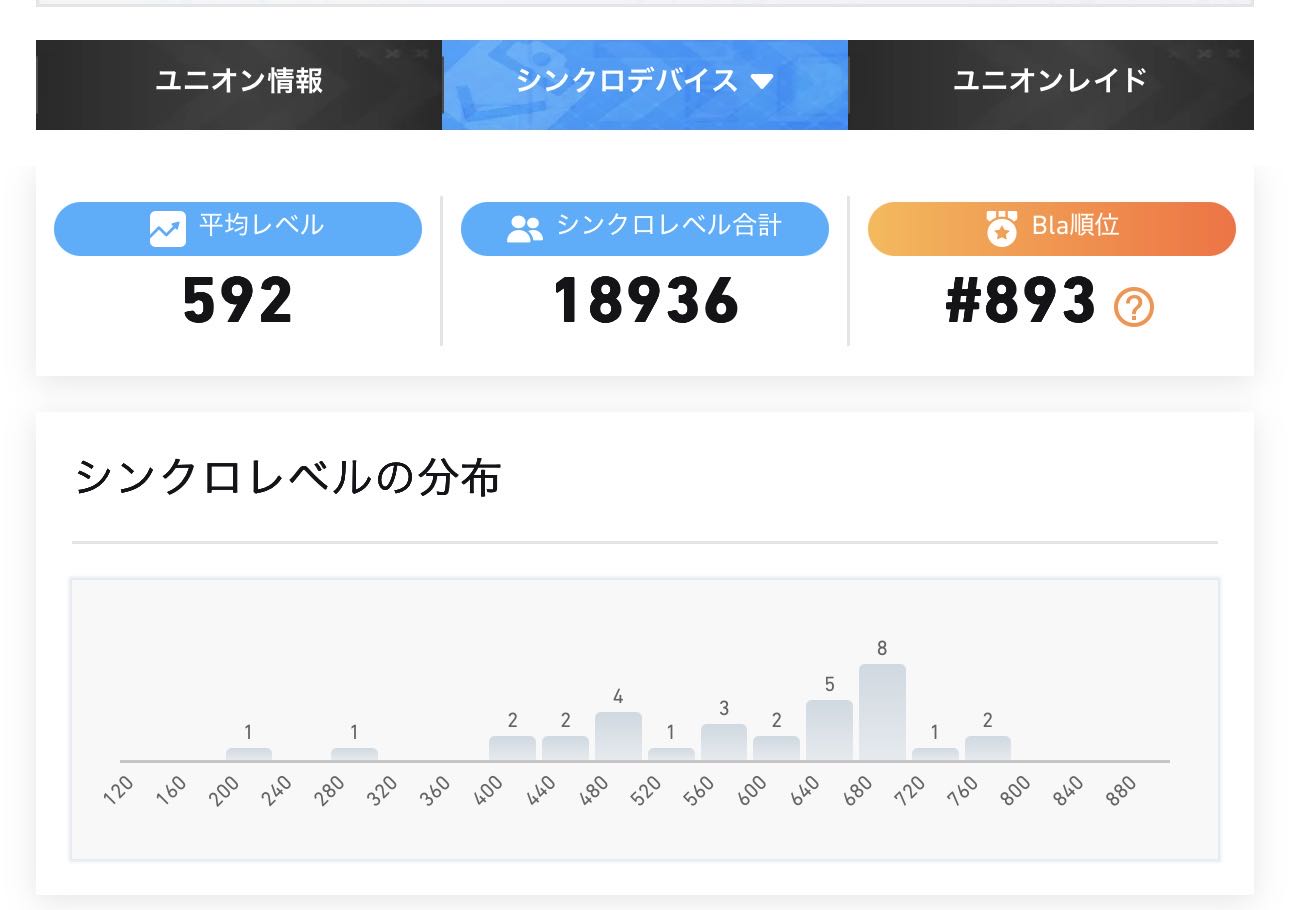This screenshot has width=1290, height=910.
Task: Expand the シンクロデバイス dropdown tab
Action: point(645,85)
